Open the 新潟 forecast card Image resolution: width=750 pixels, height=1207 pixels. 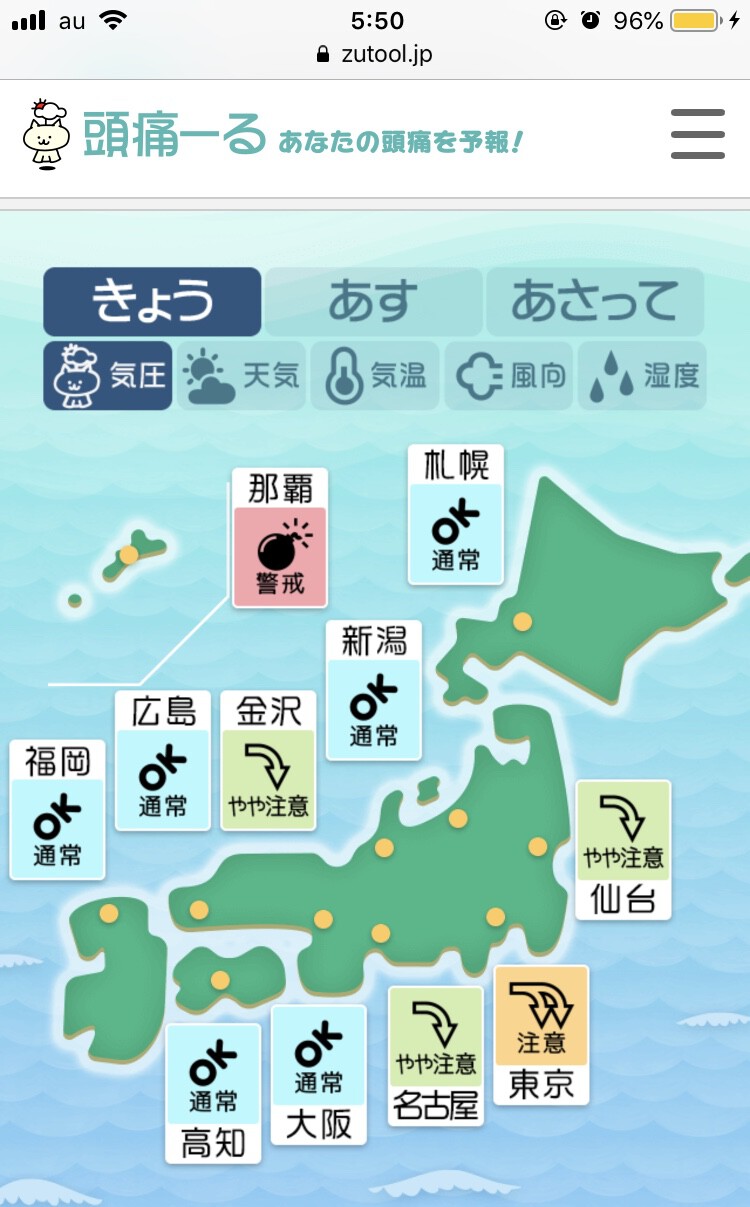(x=374, y=690)
